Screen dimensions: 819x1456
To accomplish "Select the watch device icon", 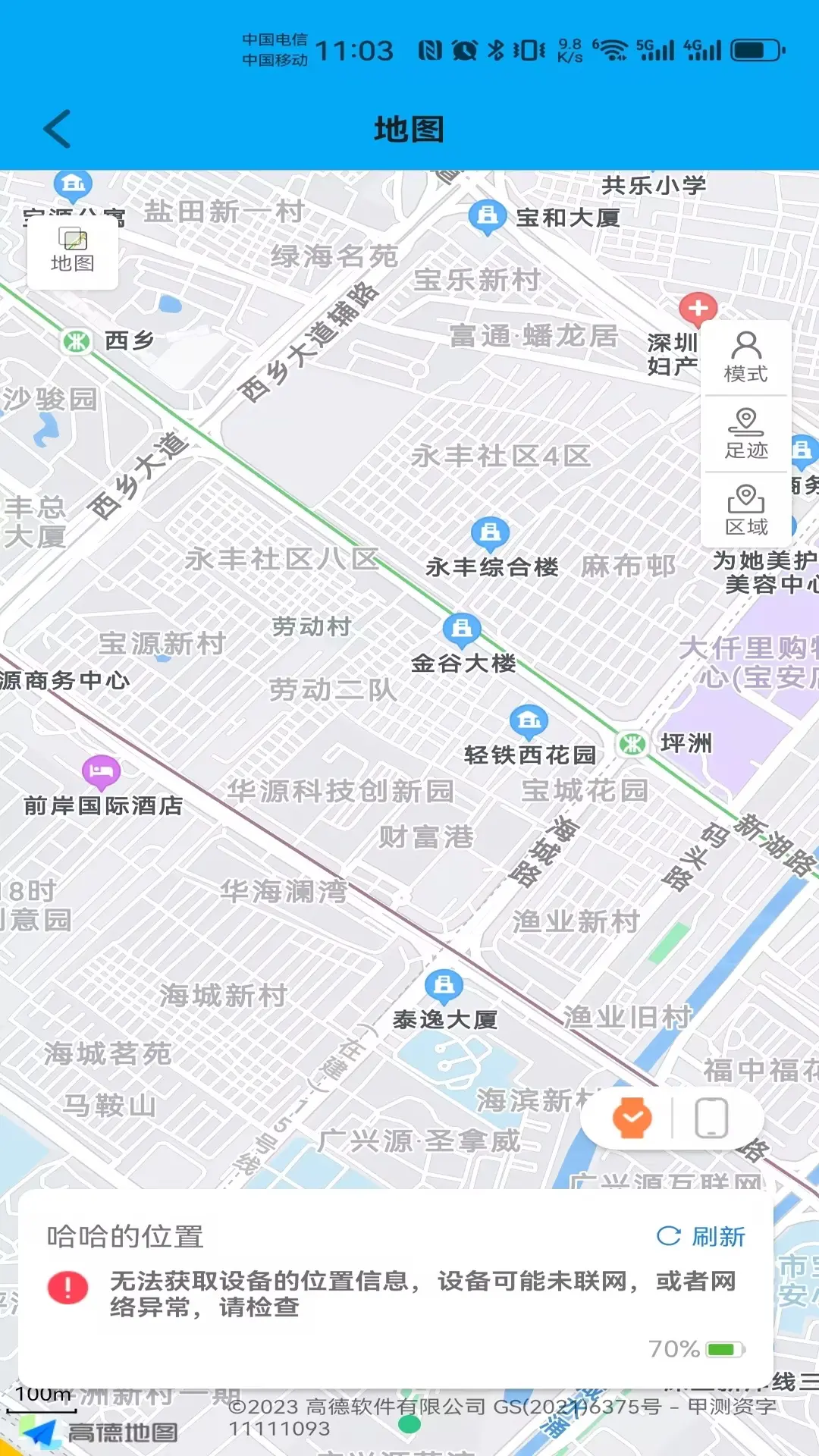I will [x=632, y=1118].
